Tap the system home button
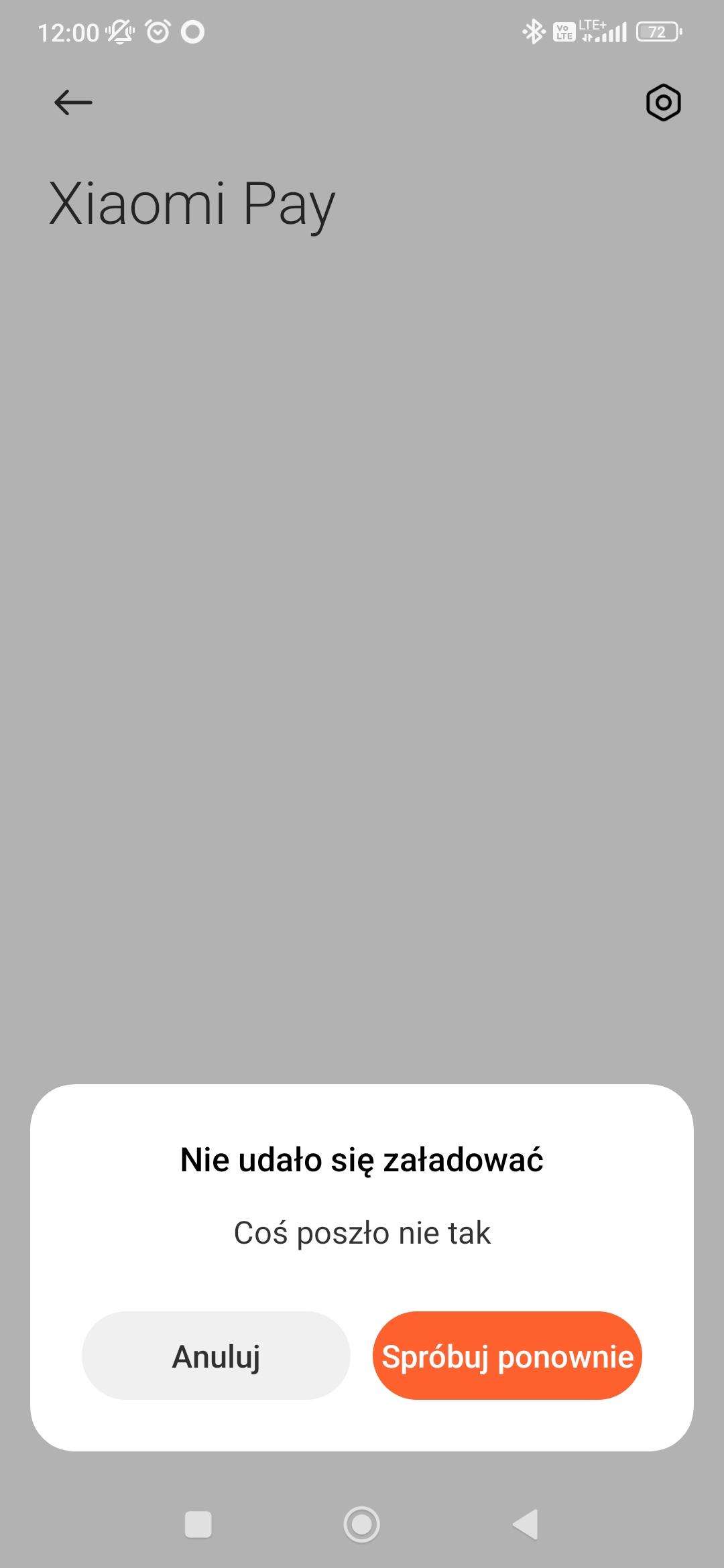Image resolution: width=724 pixels, height=1568 pixels. pyautogui.click(x=362, y=1524)
